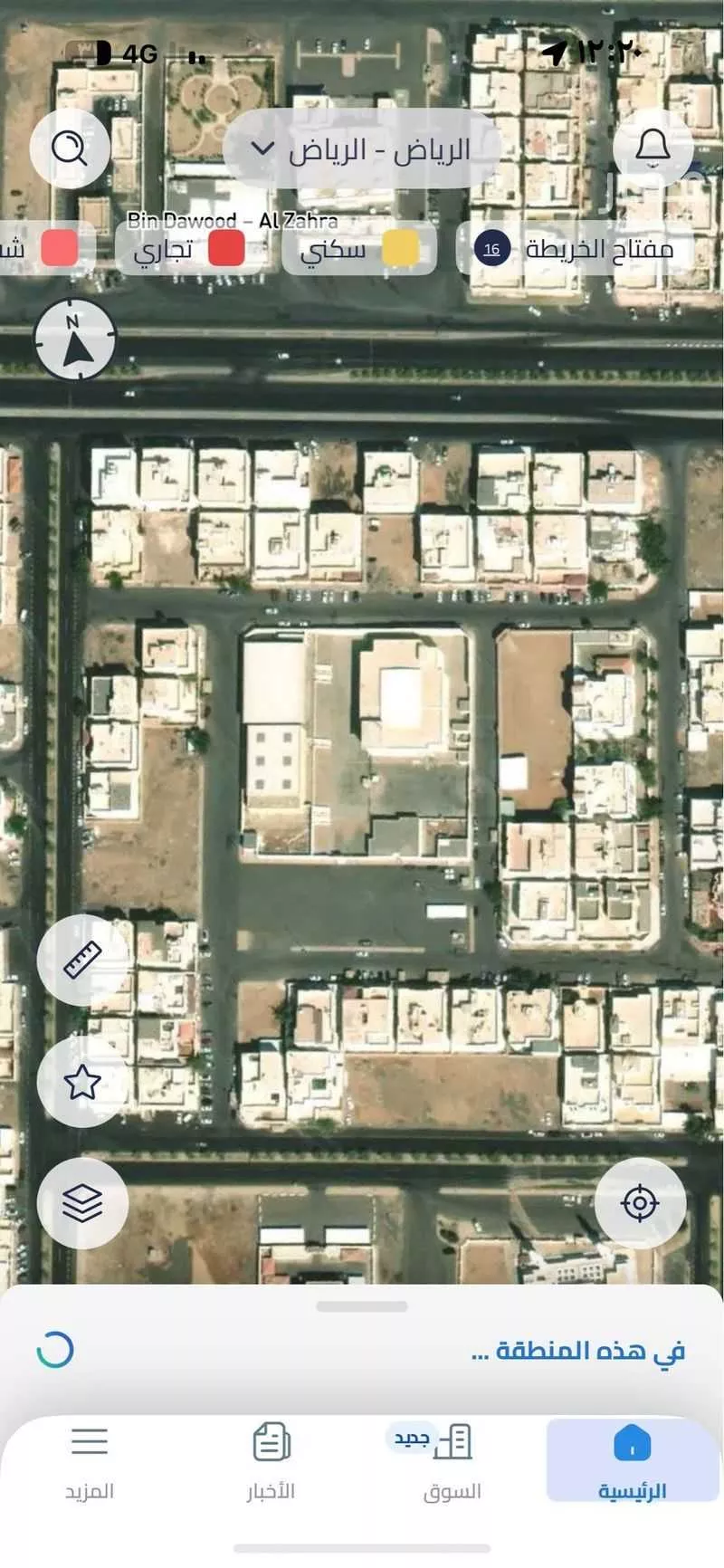
Task: Tap the bottom sheet drag handle
Action: pyautogui.click(x=362, y=1306)
